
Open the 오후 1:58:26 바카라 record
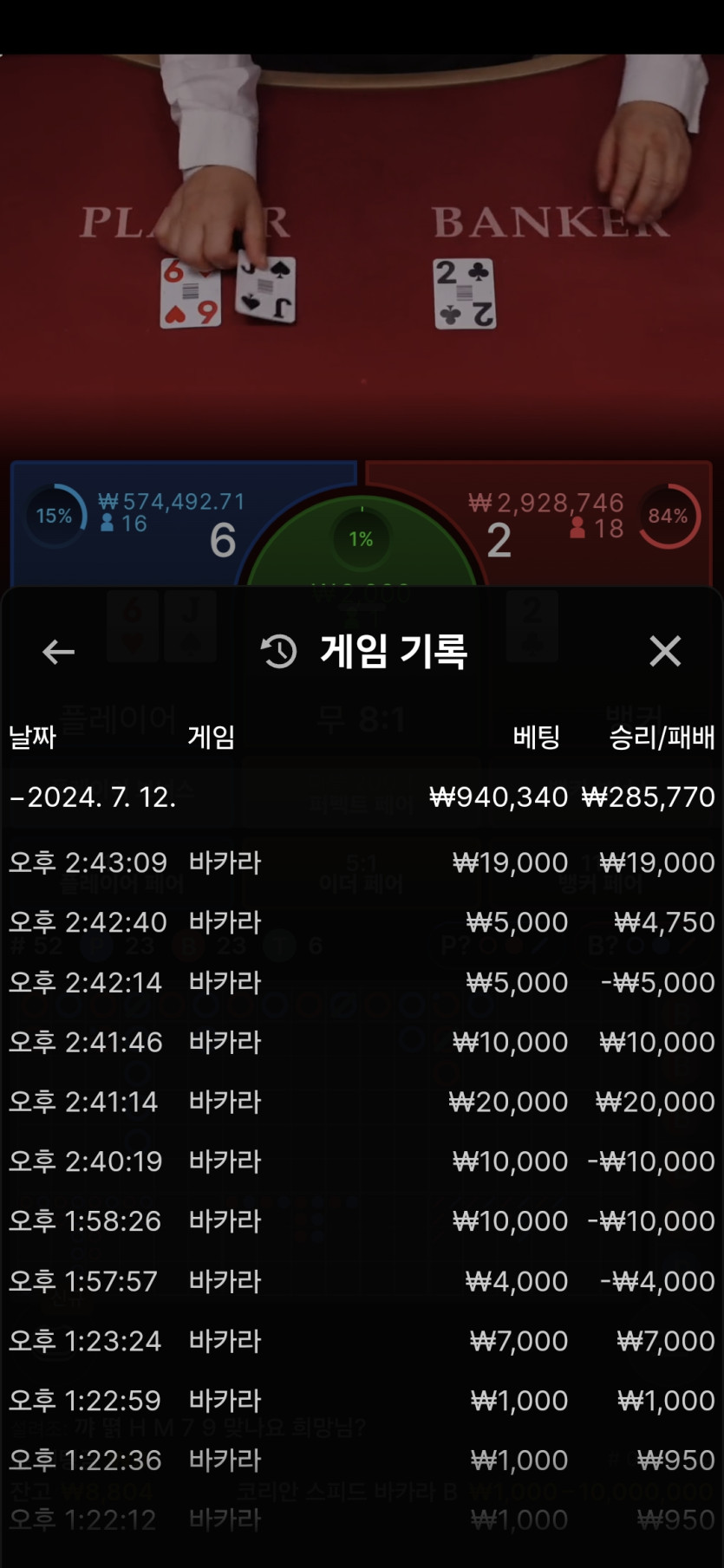[362, 1221]
